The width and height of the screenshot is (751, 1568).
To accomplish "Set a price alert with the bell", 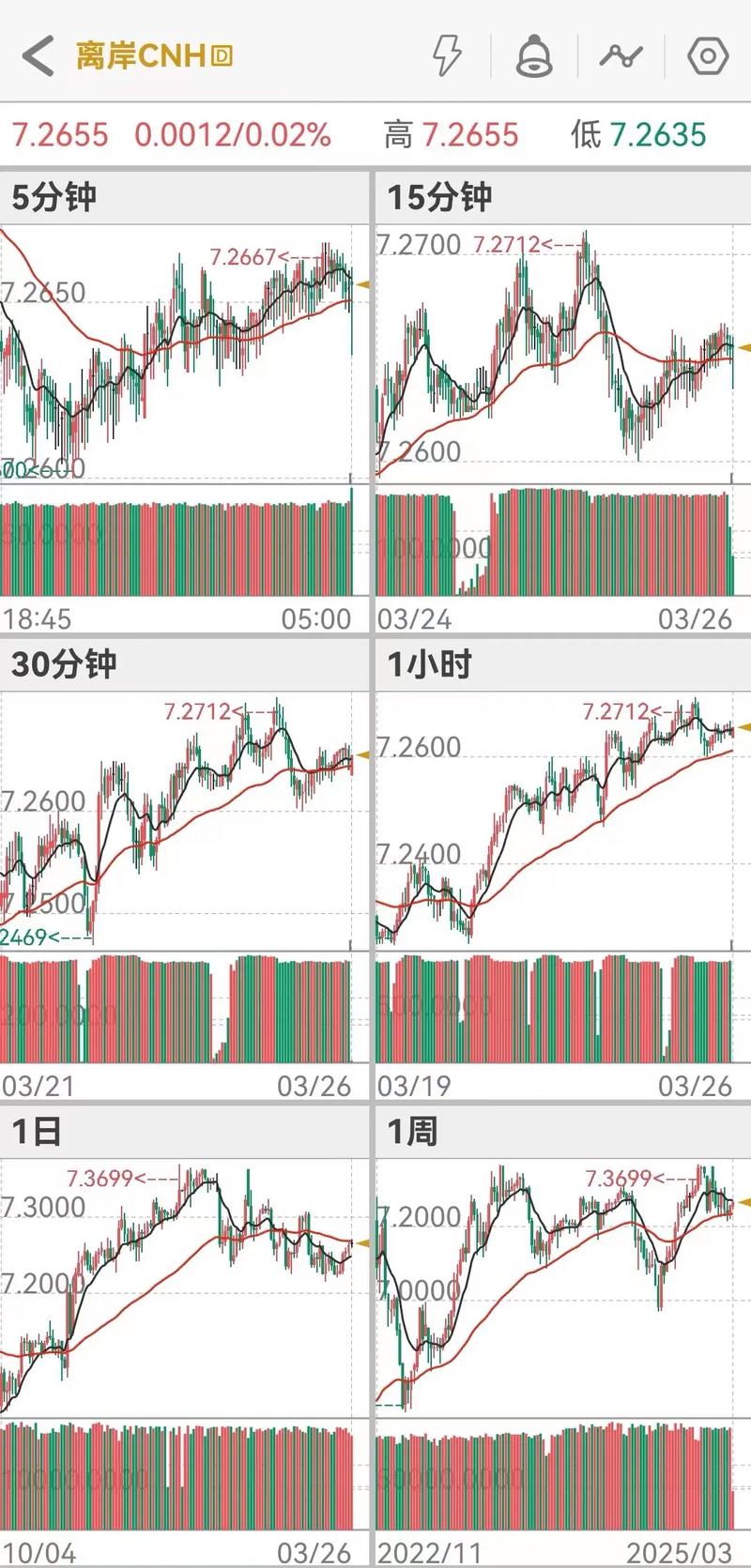I will (x=534, y=56).
